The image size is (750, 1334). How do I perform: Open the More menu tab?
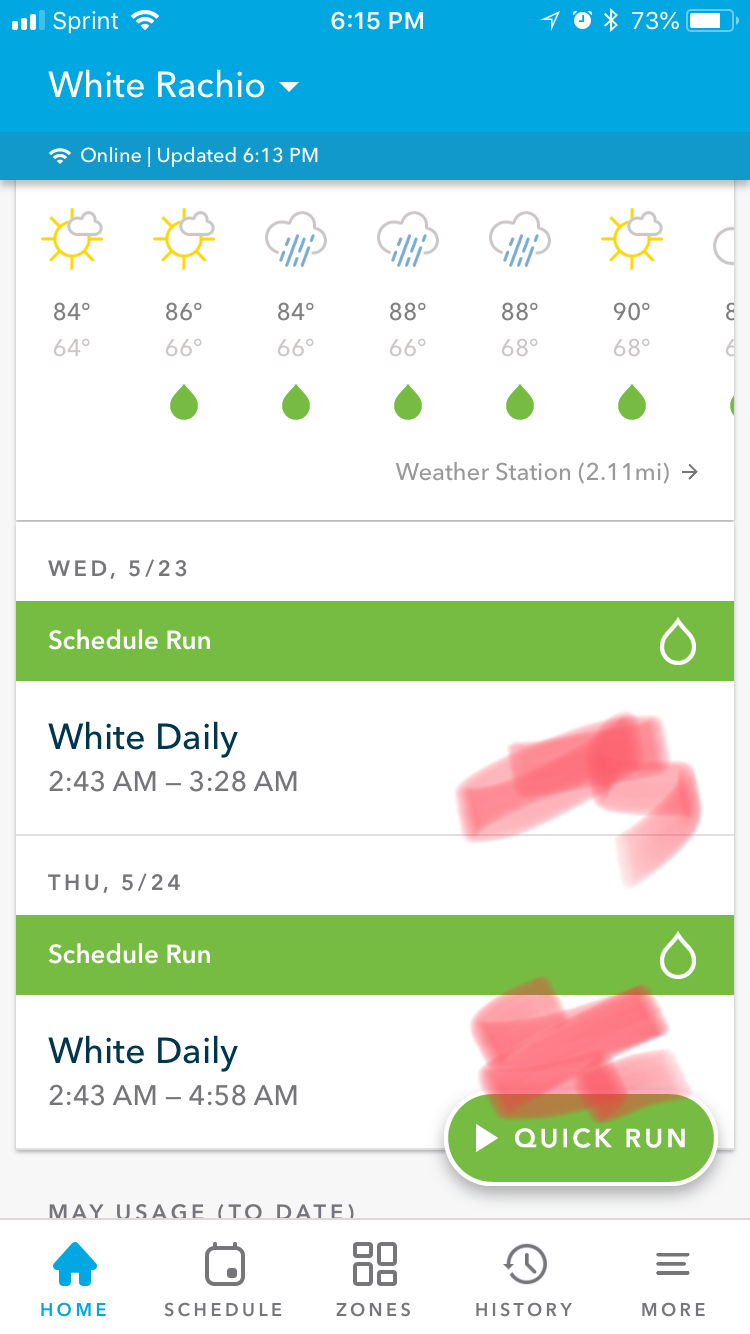click(674, 1279)
